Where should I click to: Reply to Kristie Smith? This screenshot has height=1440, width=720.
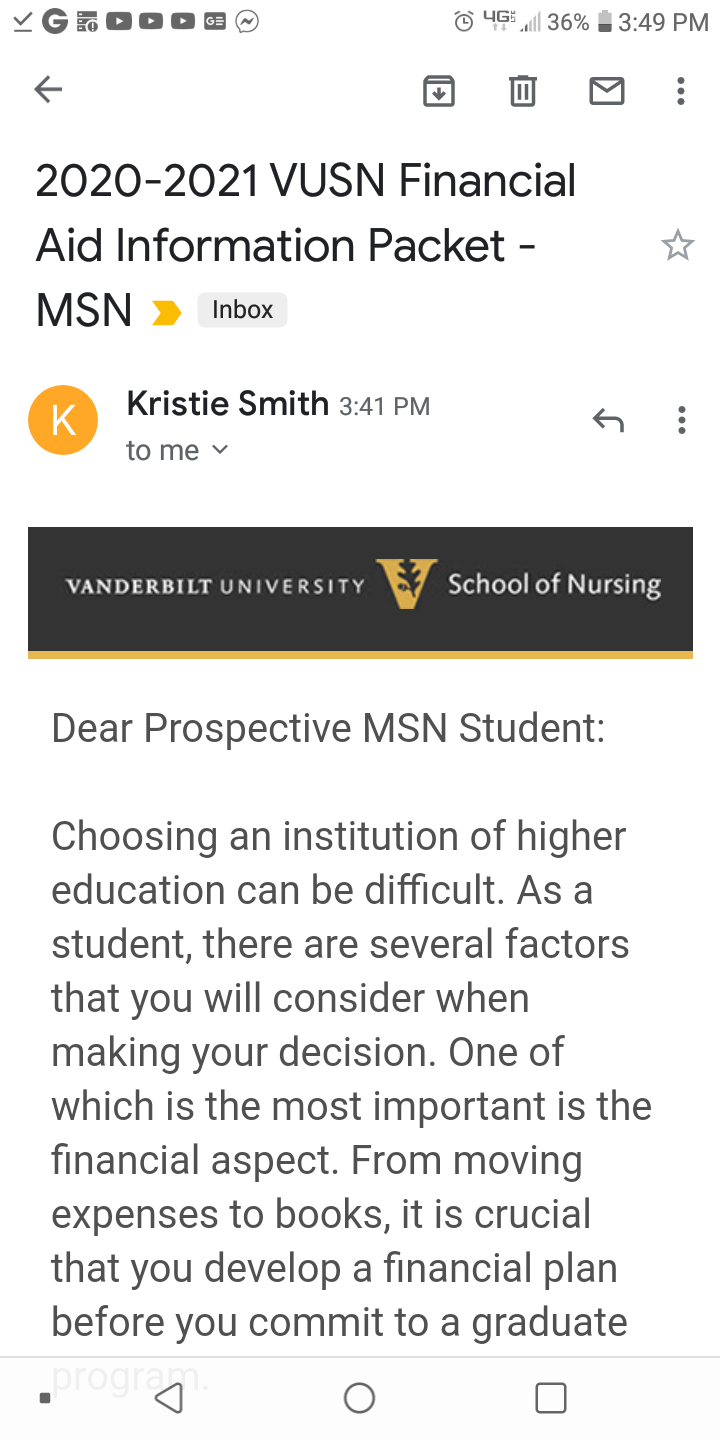pyautogui.click(x=608, y=421)
